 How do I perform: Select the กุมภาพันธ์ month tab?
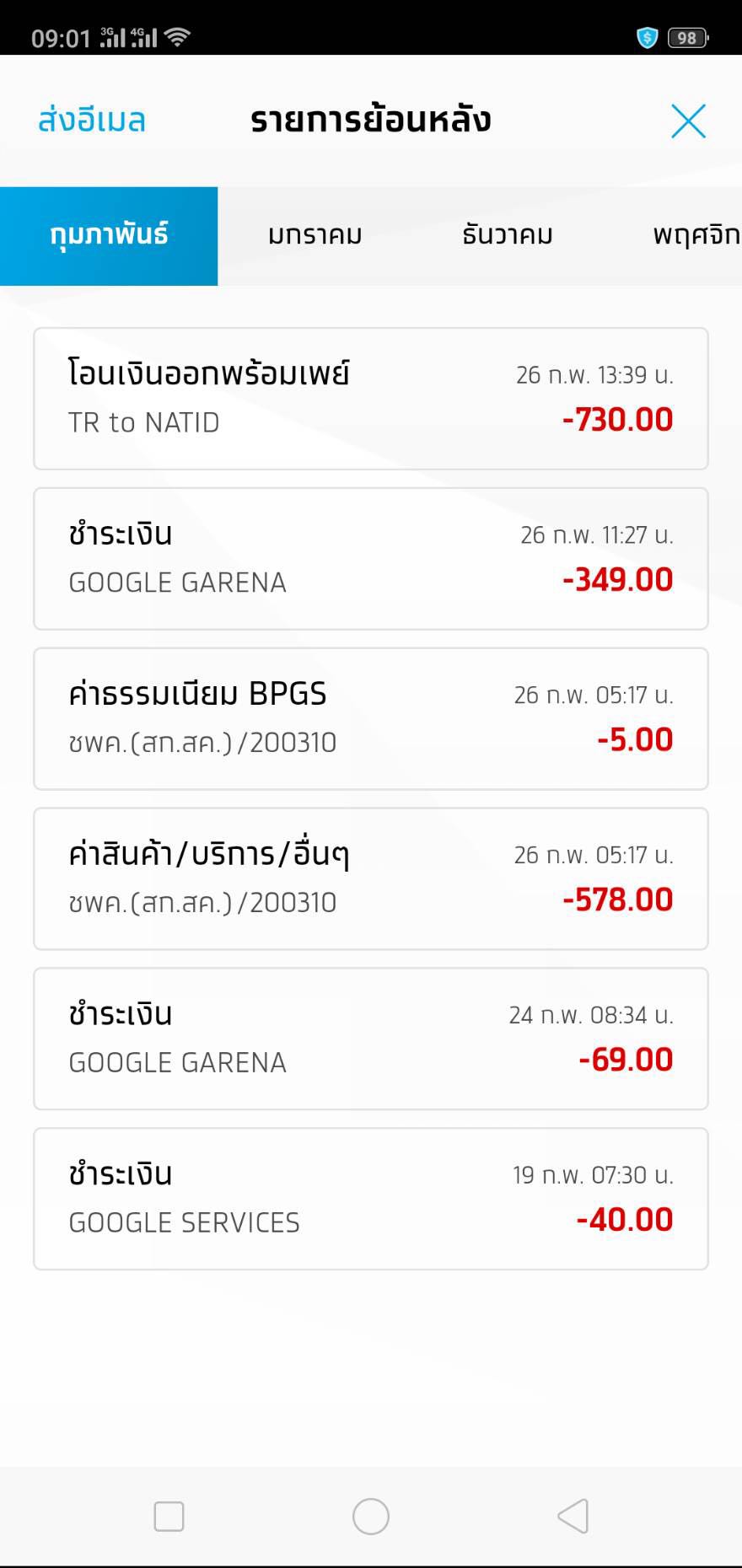tap(109, 236)
